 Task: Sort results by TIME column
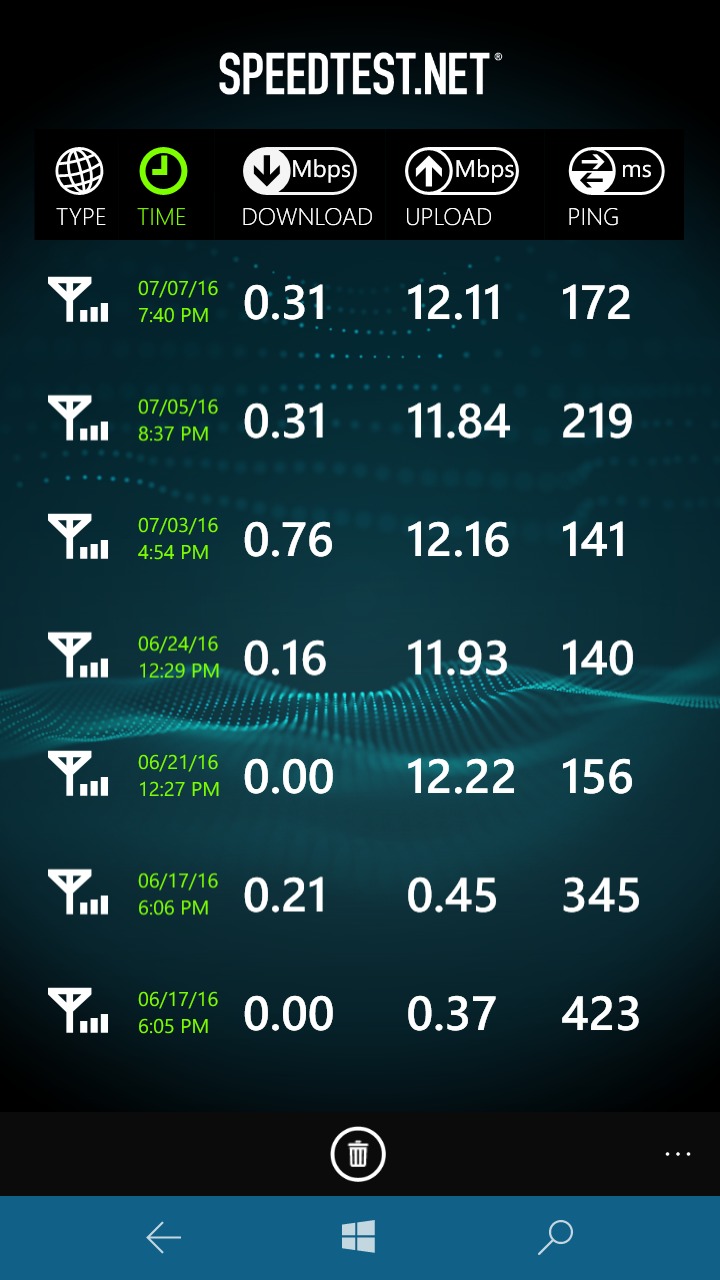click(x=162, y=187)
